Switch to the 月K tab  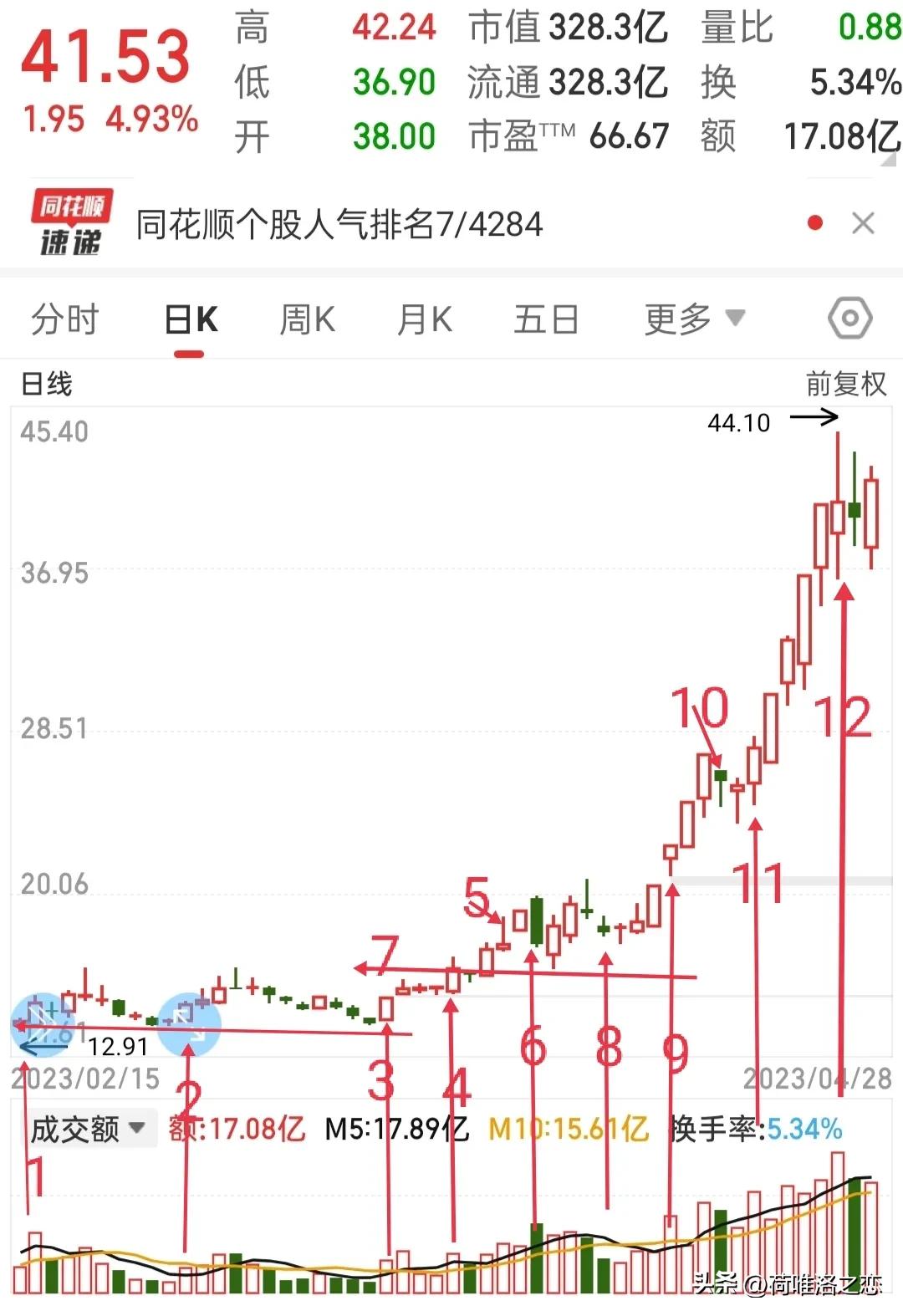tap(423, 319)
